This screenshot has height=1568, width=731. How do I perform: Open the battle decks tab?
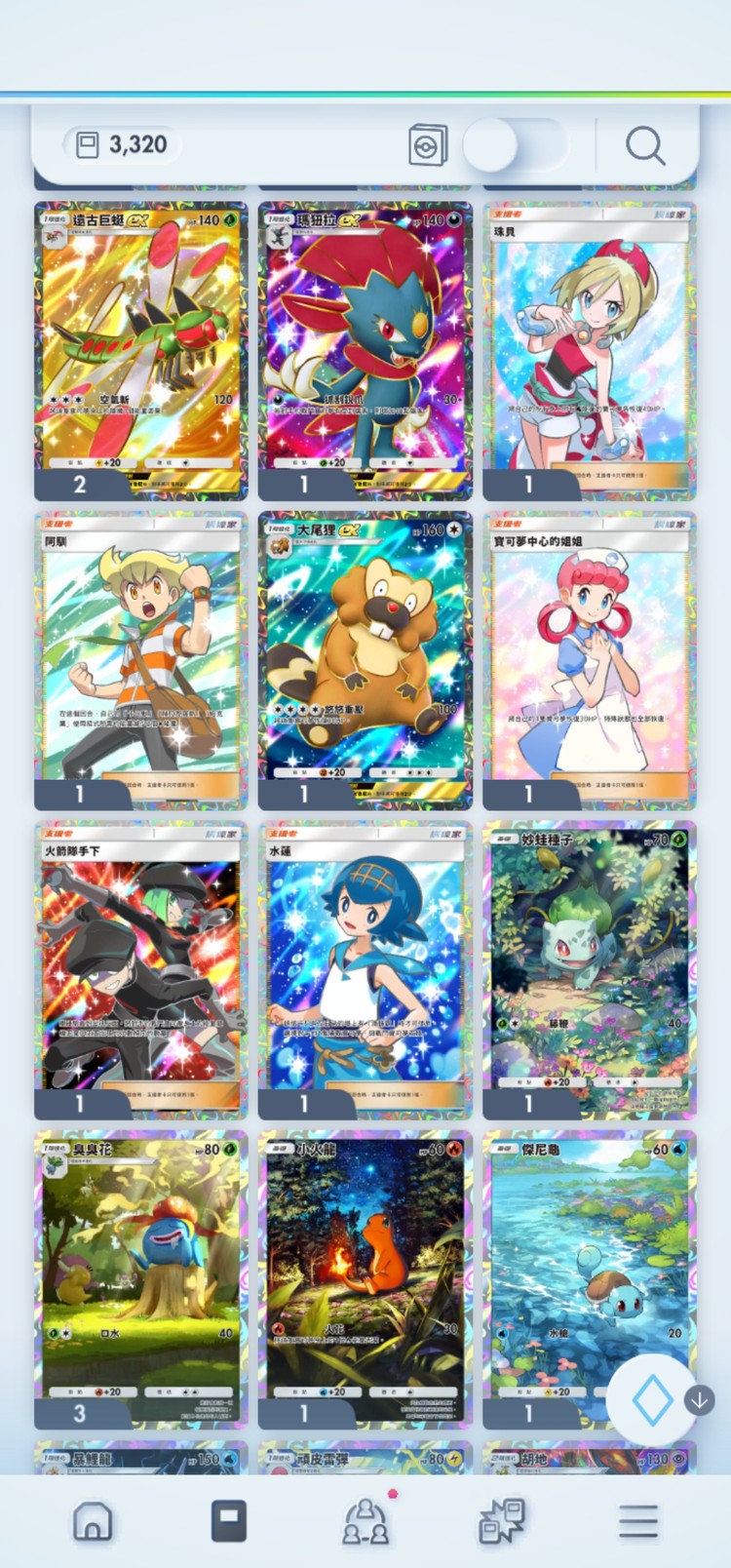pos(502,1521)
